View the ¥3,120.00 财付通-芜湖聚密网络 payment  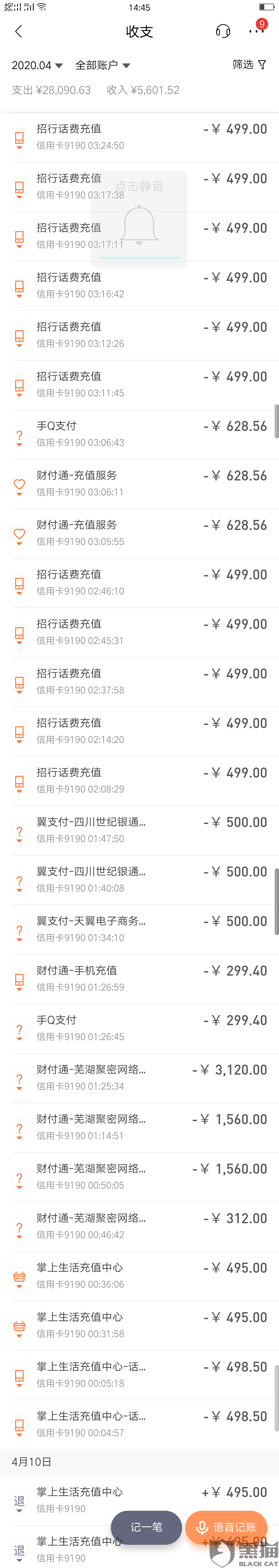(x=139, y=1077)
